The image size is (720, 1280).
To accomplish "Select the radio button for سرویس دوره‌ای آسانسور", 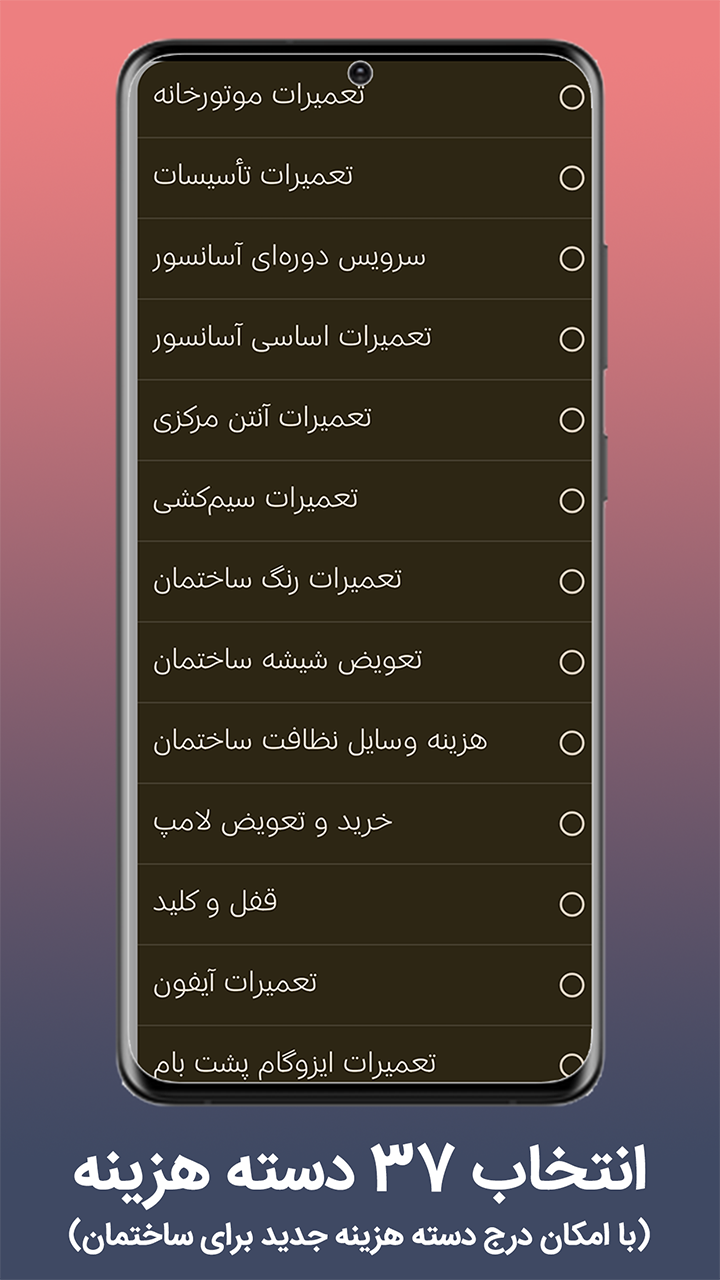I will [x=572, y=258].
